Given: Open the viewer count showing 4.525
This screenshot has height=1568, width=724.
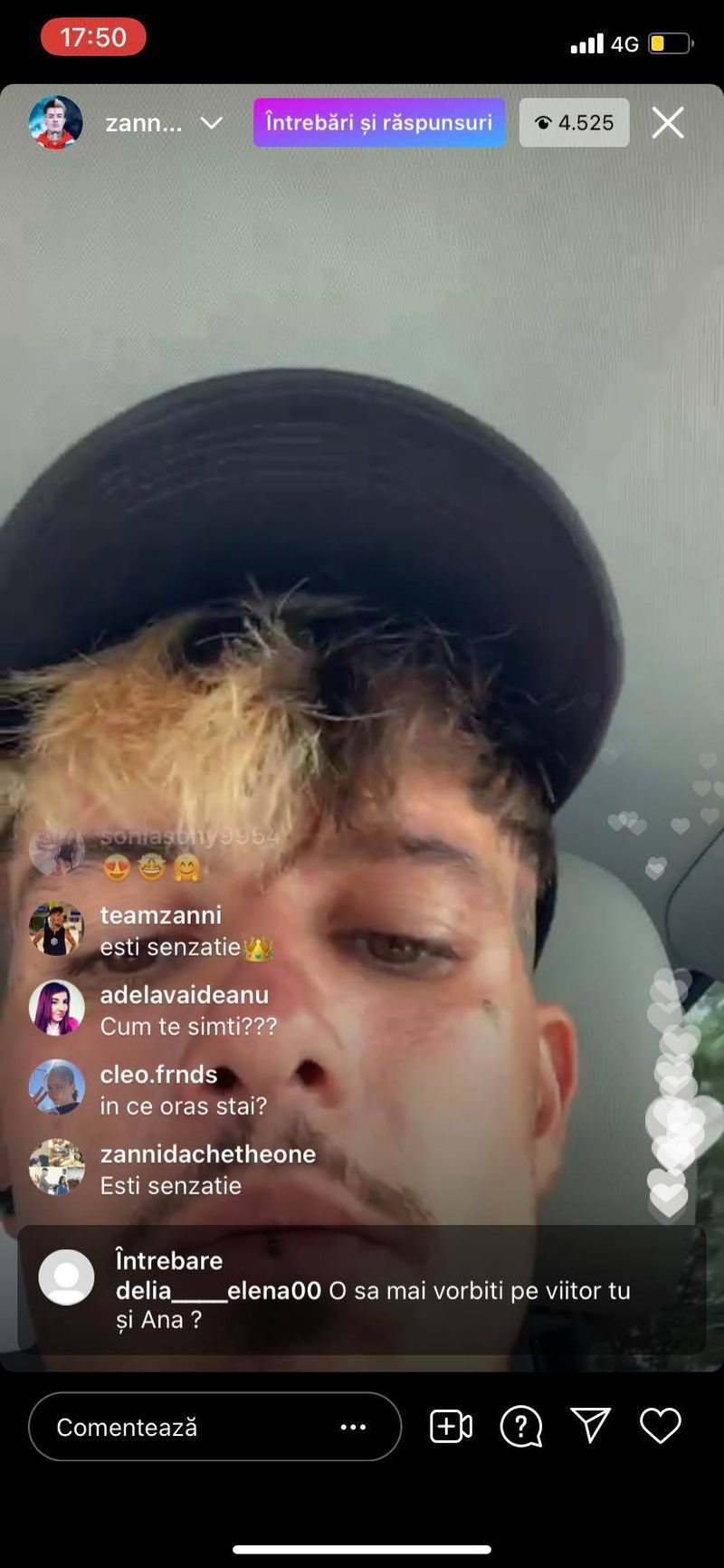Looking at the screenshot, I should pos(574,123).
